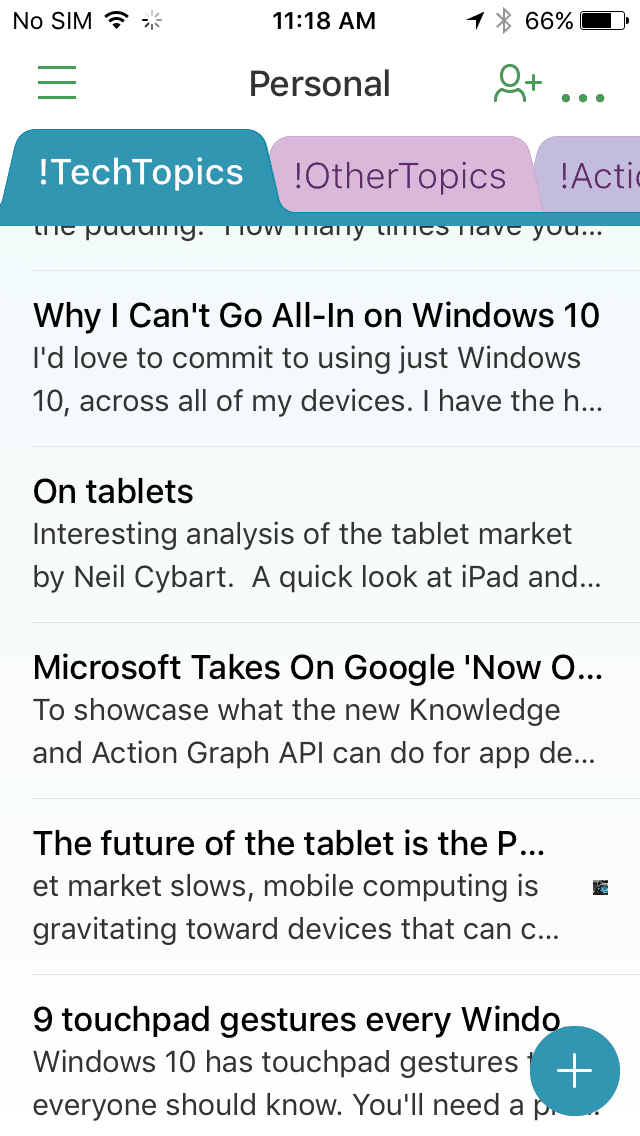Tap the add person share icon
This screenshot has height=1136, width=640.
[x=518, y=83]
